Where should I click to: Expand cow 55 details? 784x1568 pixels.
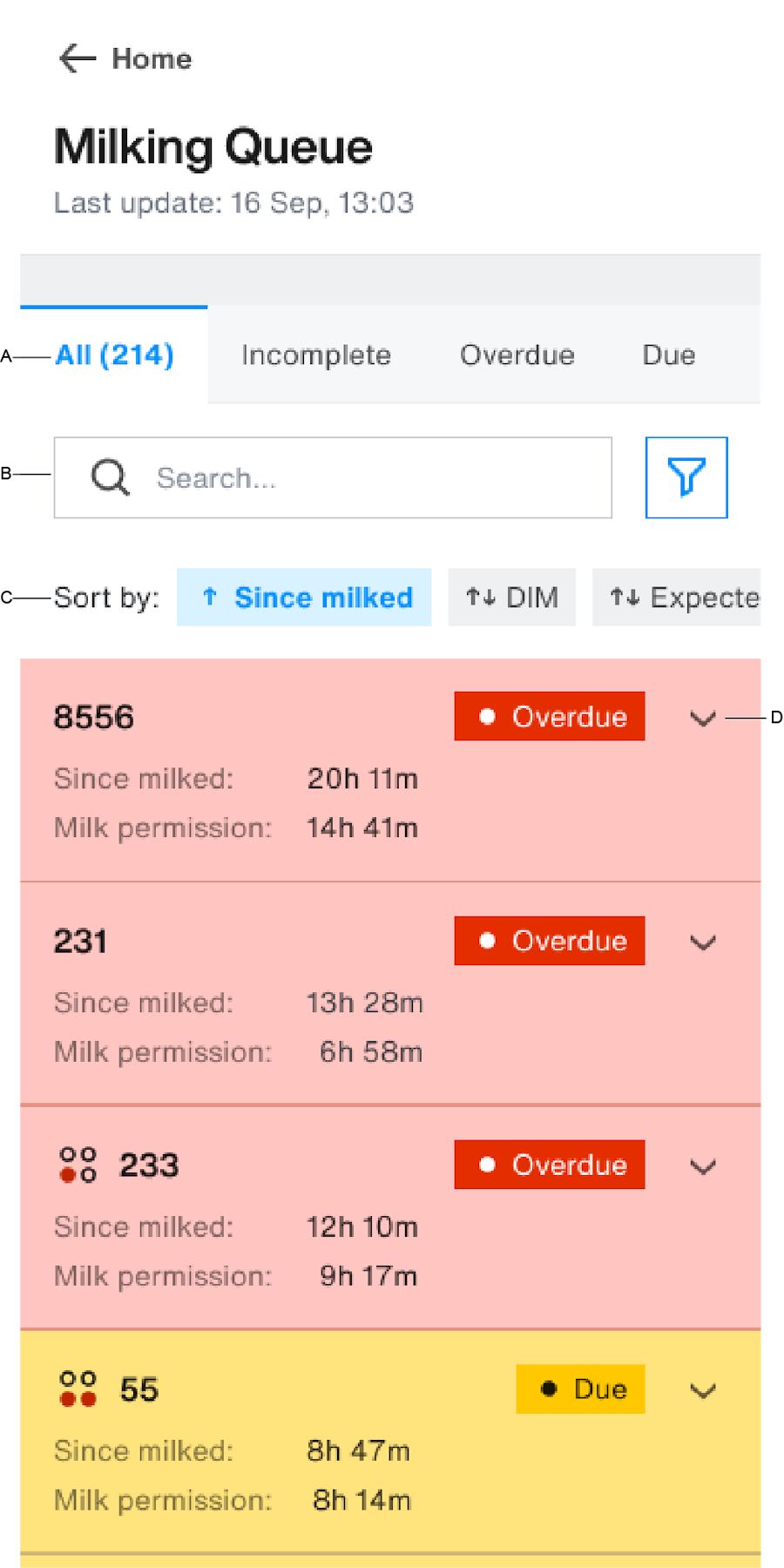tap(702, 1390)
